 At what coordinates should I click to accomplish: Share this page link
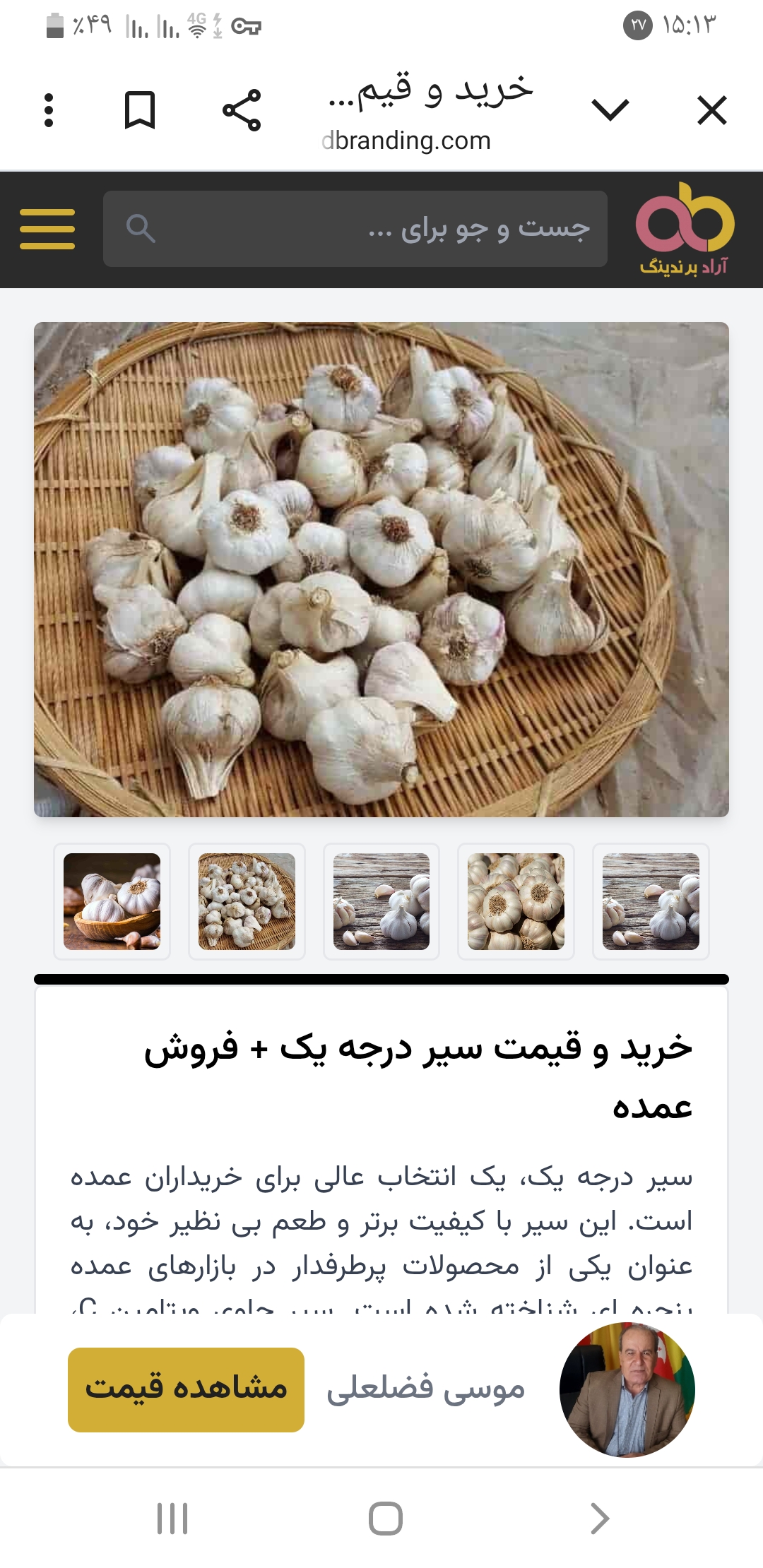pos(242,110)
